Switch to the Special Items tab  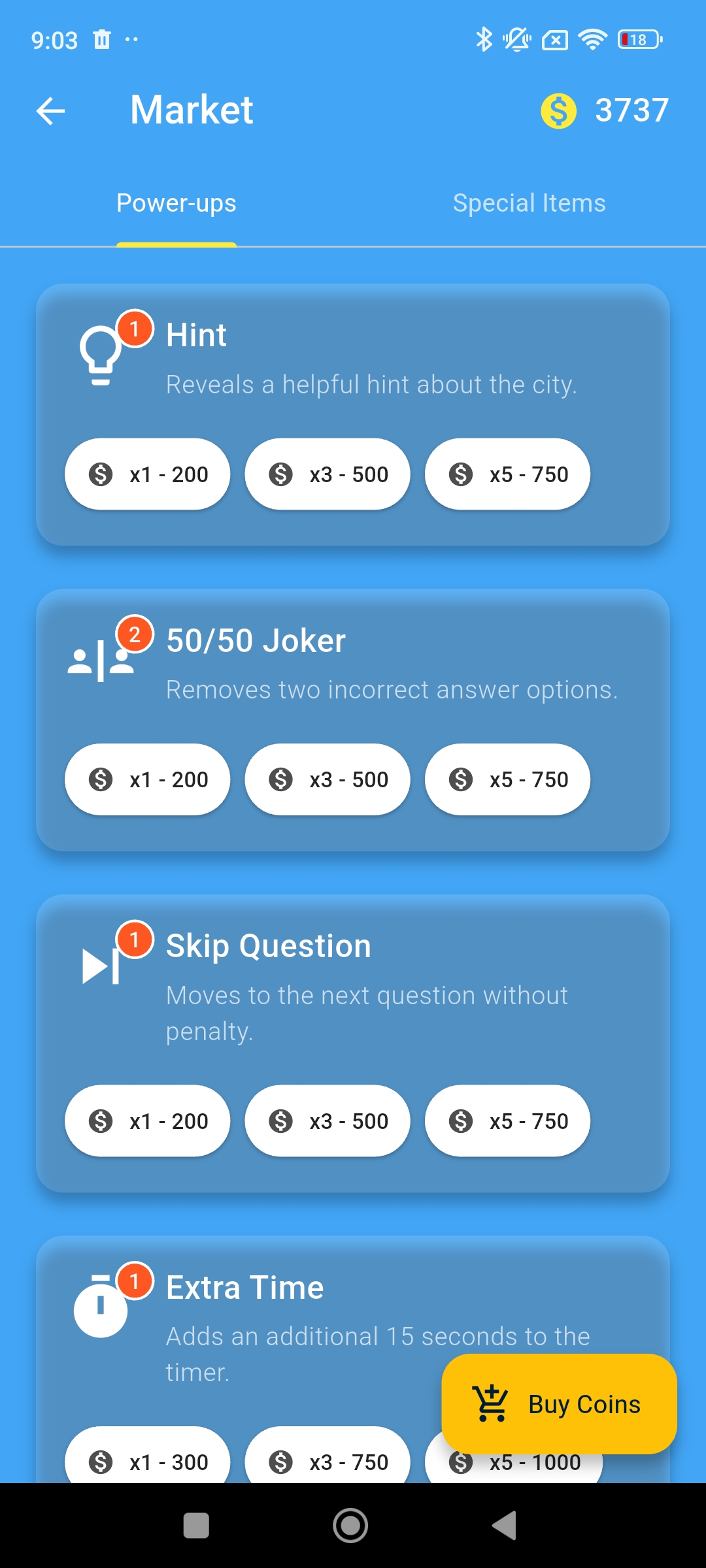529,203
